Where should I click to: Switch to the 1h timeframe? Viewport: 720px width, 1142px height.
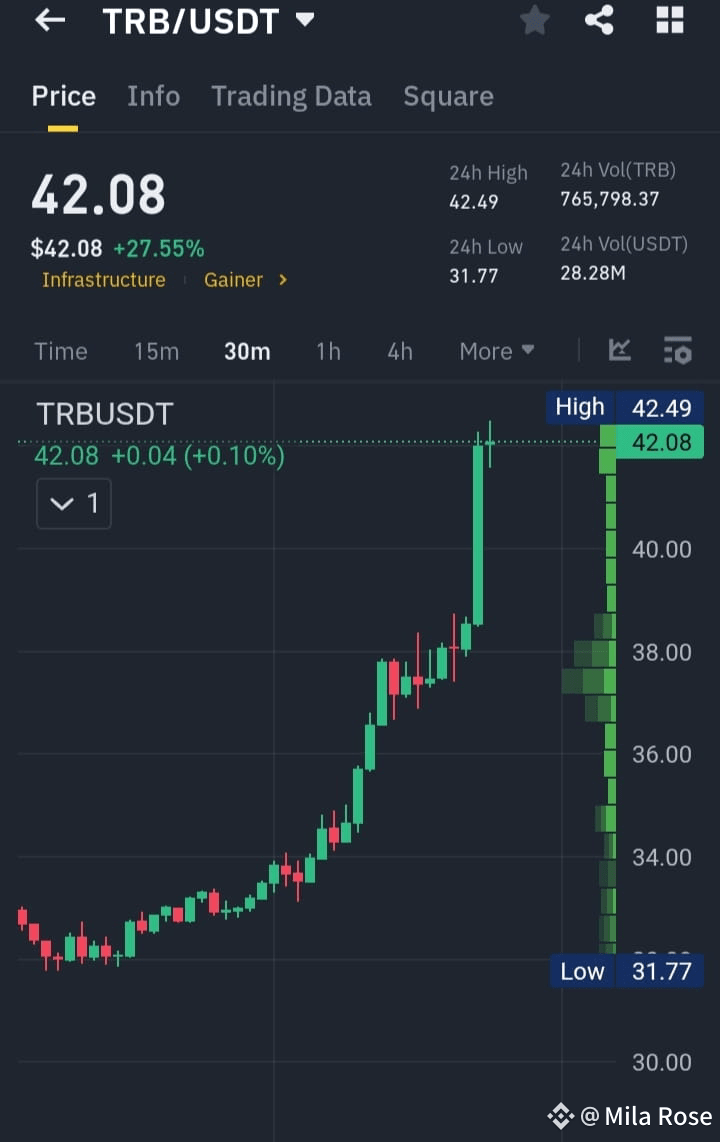point(328,351)
